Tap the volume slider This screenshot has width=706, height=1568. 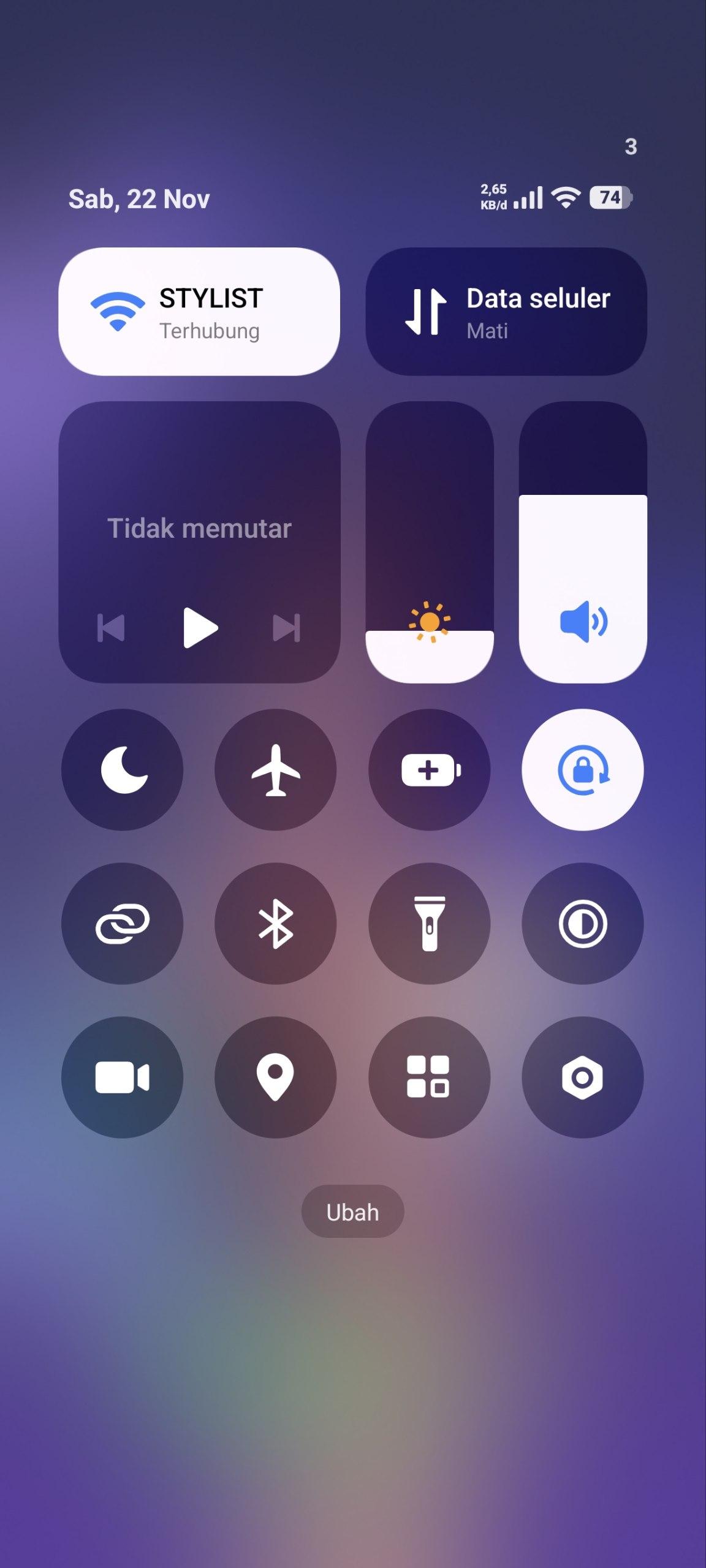(x=583, y=542)
